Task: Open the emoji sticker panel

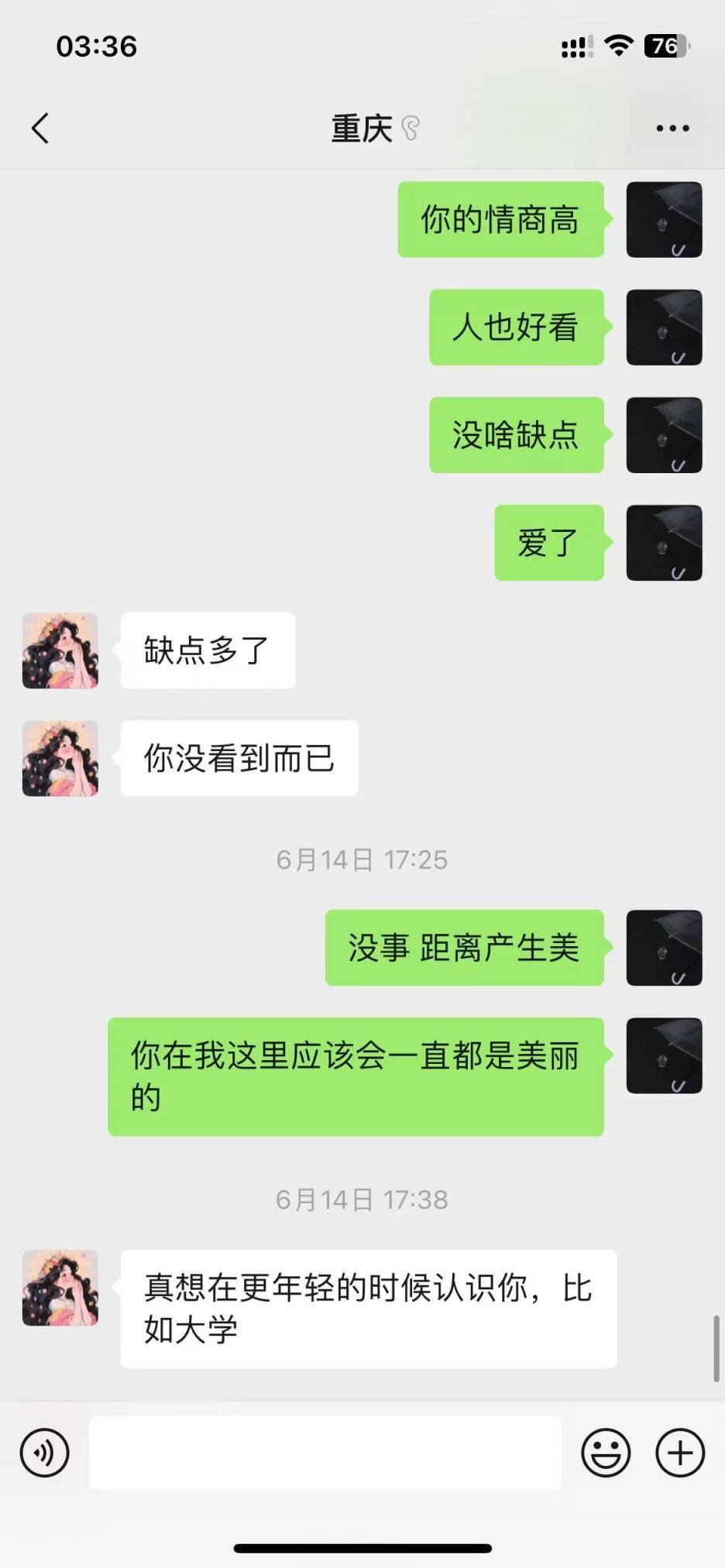Action: coord(606,1453)
